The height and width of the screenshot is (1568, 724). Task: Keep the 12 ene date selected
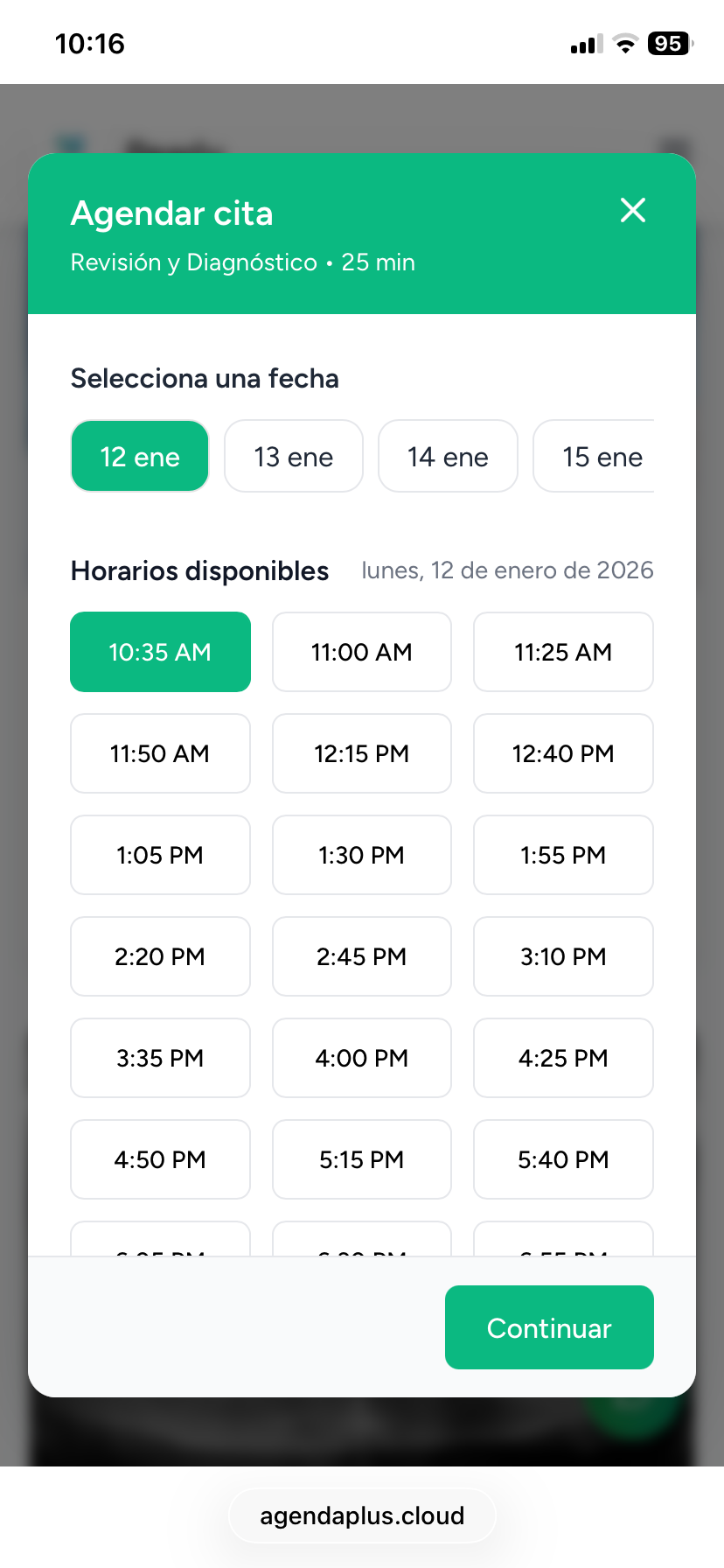(140, 456)
